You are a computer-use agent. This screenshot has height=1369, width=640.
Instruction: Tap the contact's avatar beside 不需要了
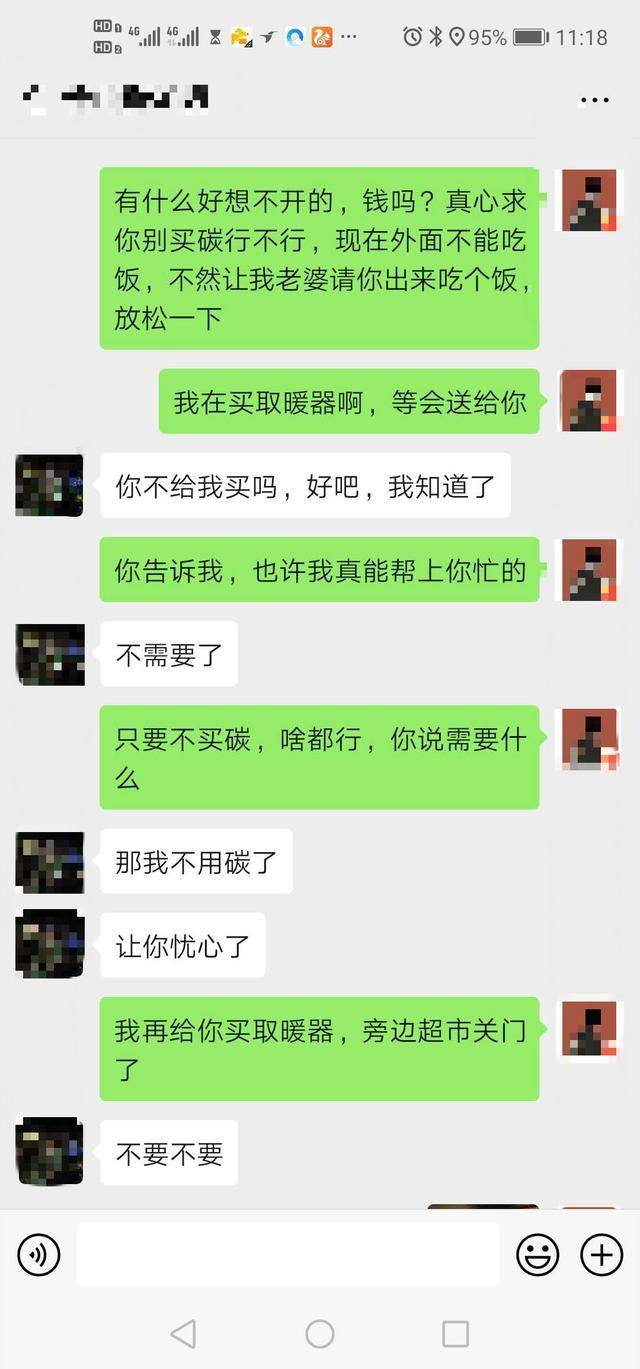(x=50, y=654)
